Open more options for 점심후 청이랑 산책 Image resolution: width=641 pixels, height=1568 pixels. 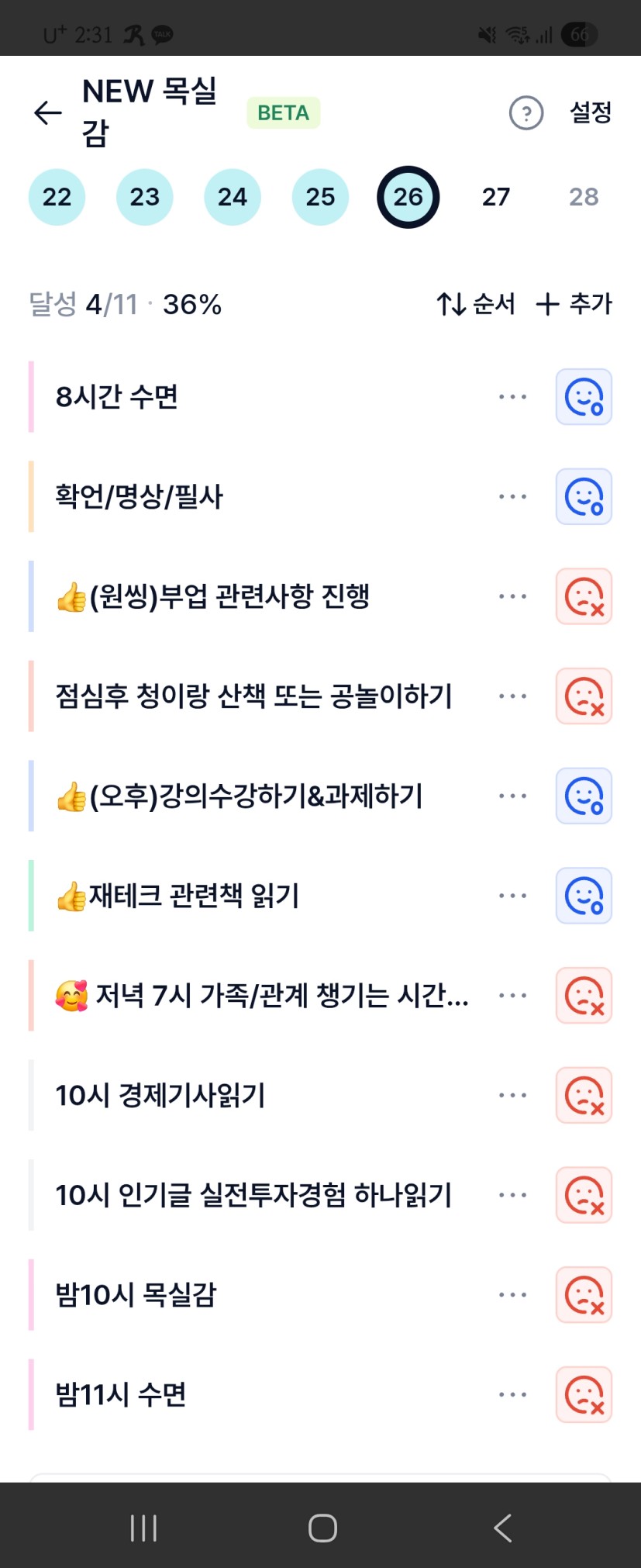click(512, 696)
